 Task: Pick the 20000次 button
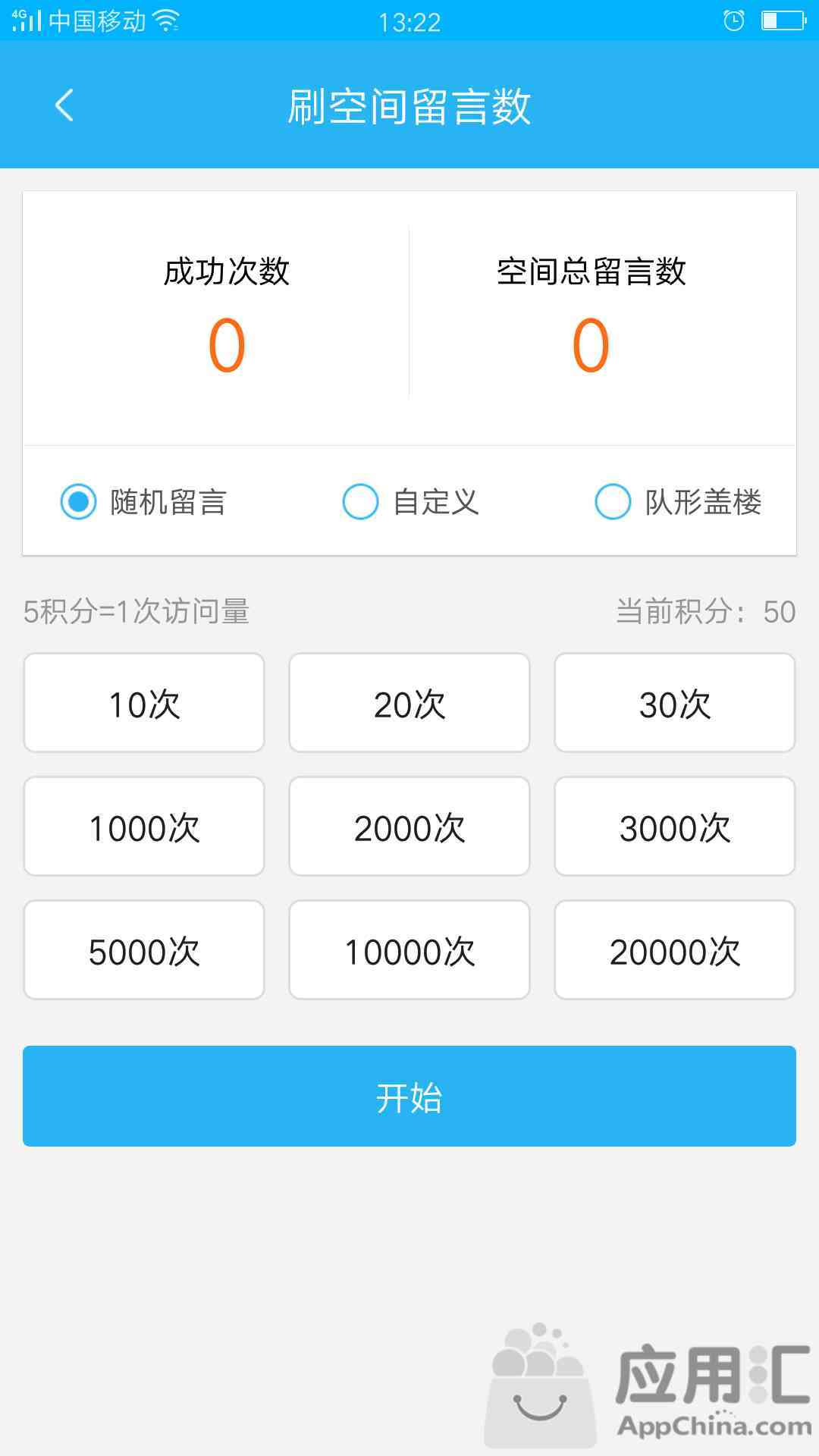(x=675, y=950)
